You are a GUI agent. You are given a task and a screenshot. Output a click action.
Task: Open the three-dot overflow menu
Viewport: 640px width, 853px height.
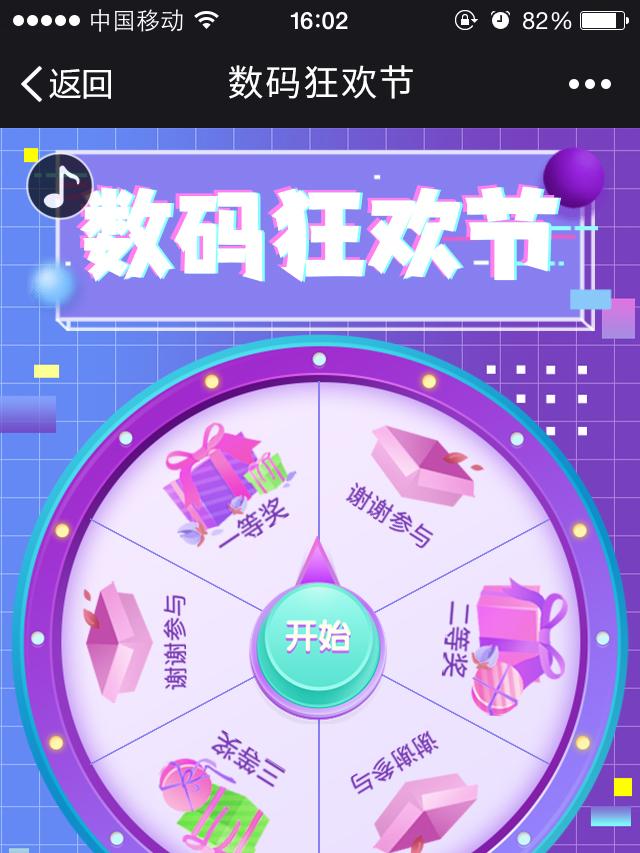click(x=589, y=85)
